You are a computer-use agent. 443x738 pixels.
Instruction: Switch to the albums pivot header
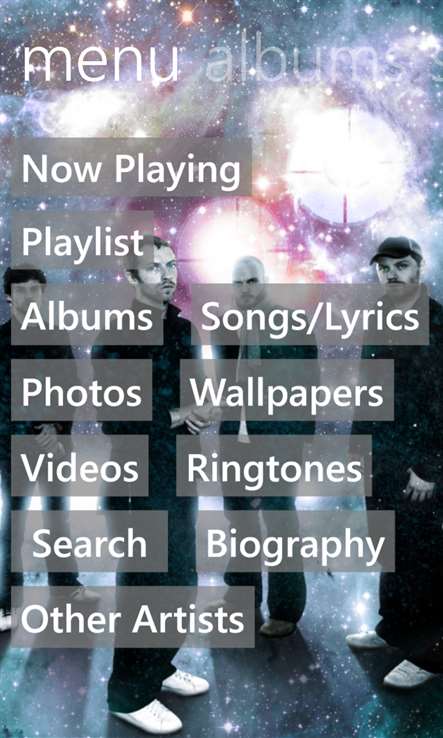[x=306, y=62]
